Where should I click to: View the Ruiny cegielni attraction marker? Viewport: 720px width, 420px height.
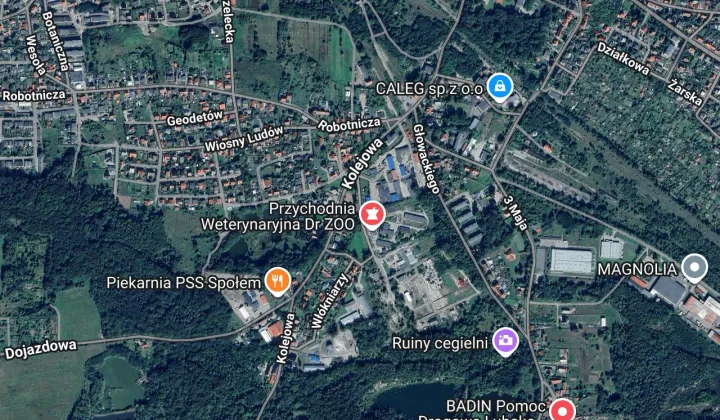pyautogui.click(x=506, y=343)
